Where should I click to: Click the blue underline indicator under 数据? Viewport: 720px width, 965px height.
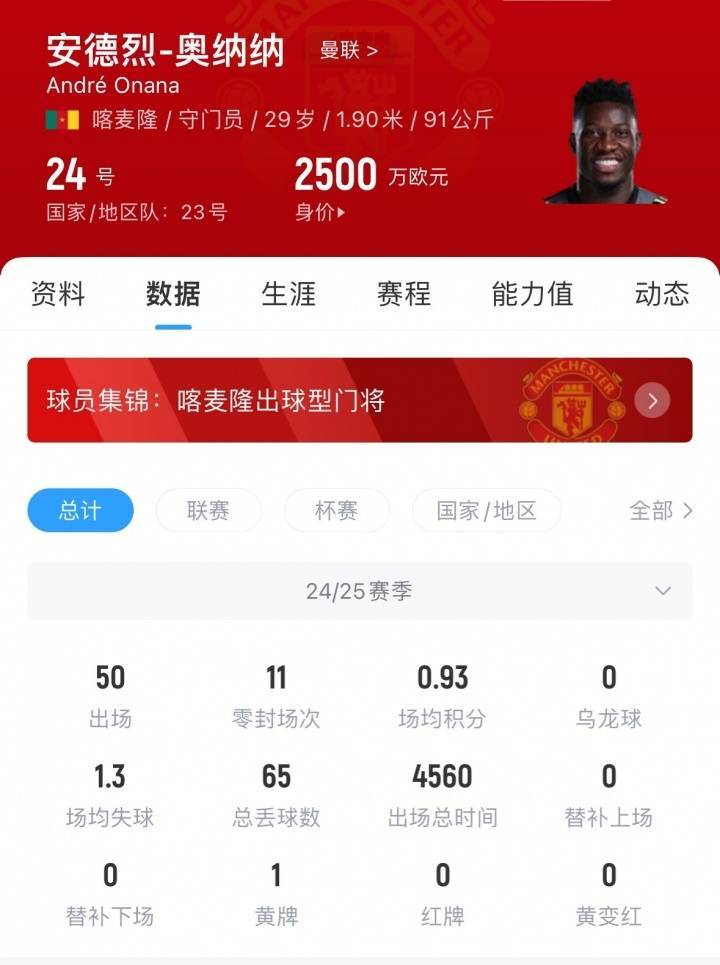172,326
